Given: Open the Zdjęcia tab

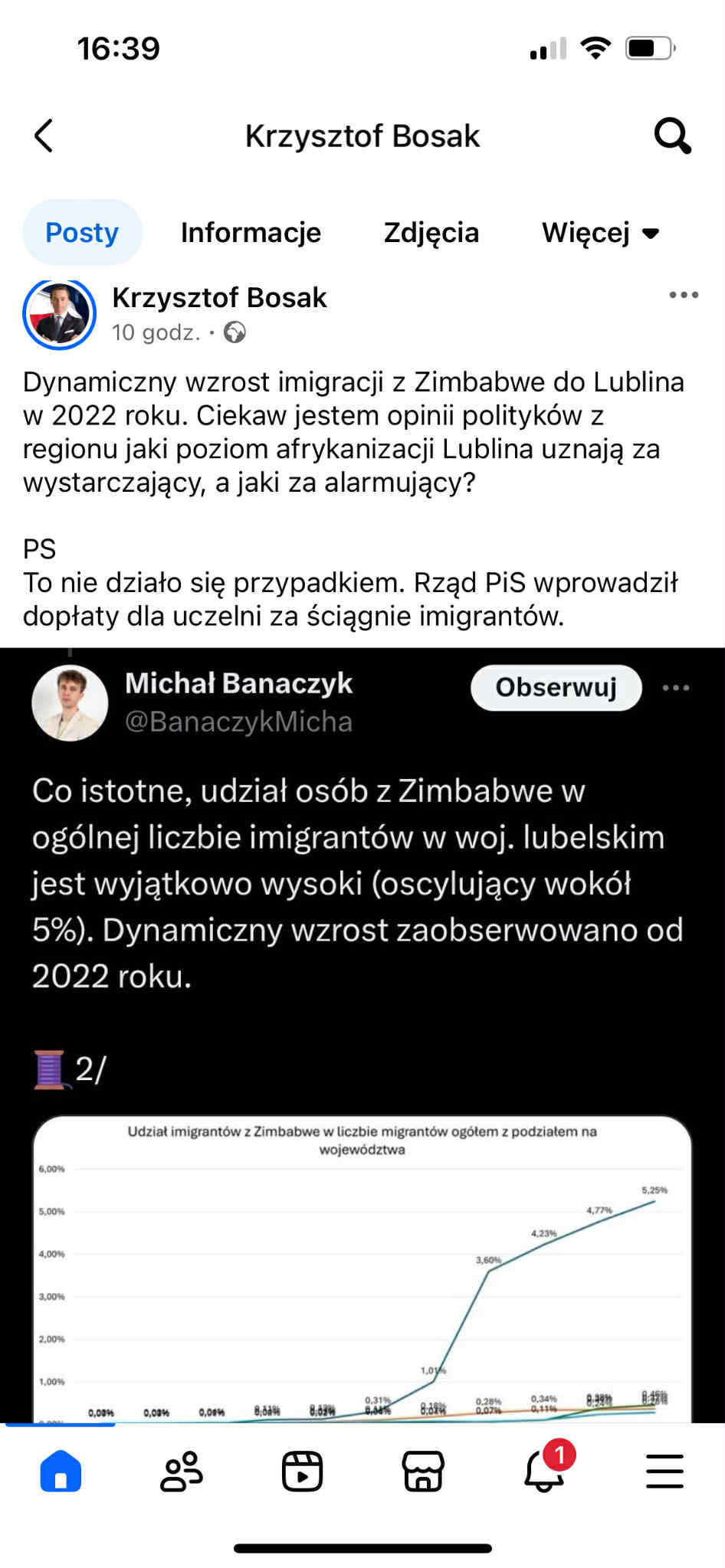Looking at the screenshot, I should click(431, 232).
